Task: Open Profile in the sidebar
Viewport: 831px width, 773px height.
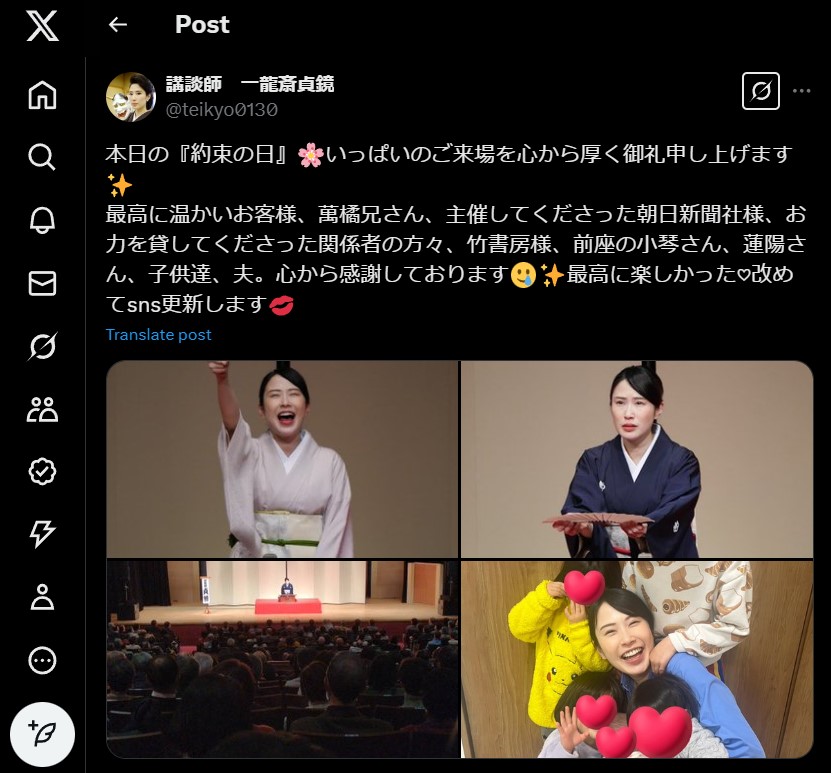Action: coord(42,598)
